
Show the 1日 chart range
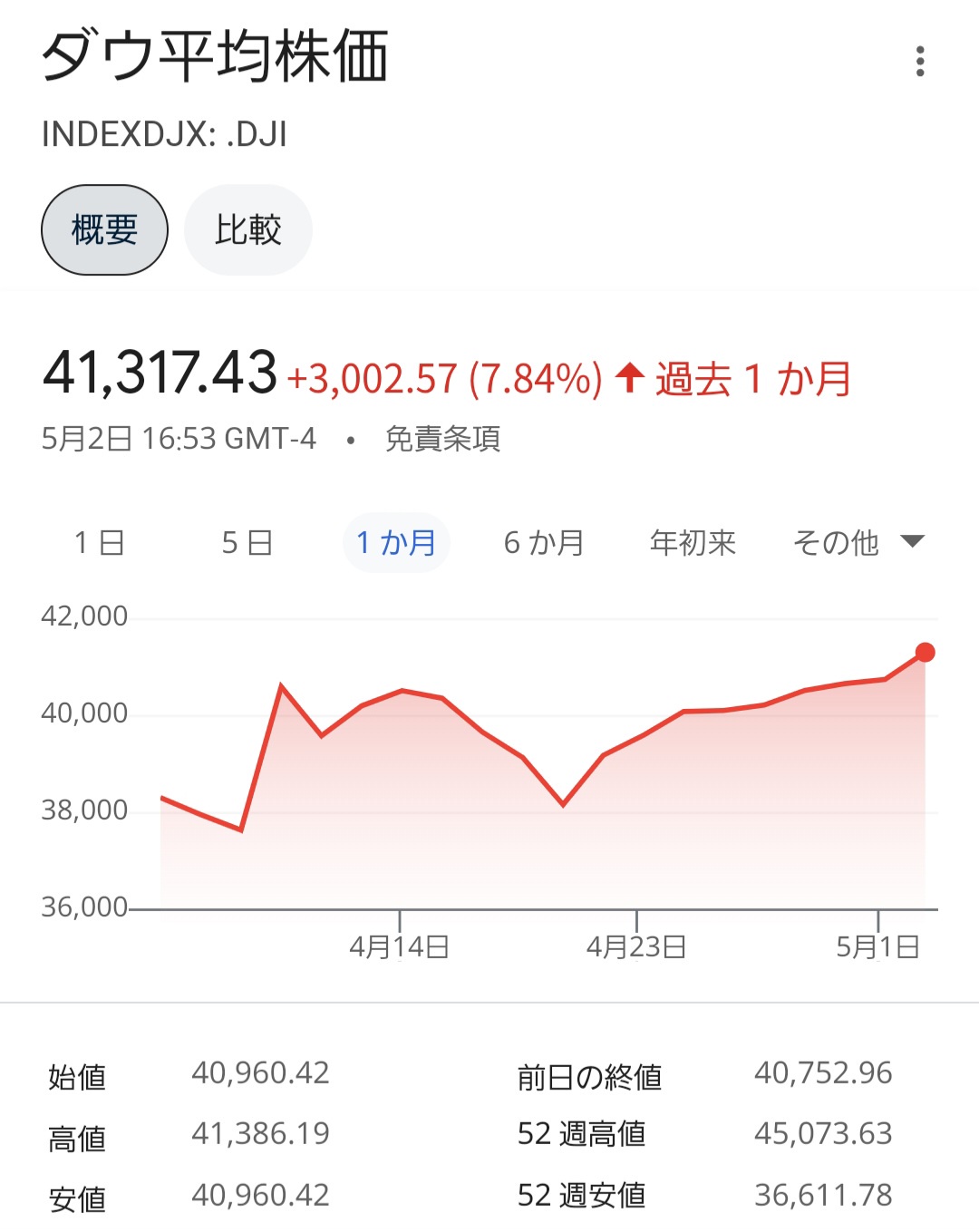99,543
